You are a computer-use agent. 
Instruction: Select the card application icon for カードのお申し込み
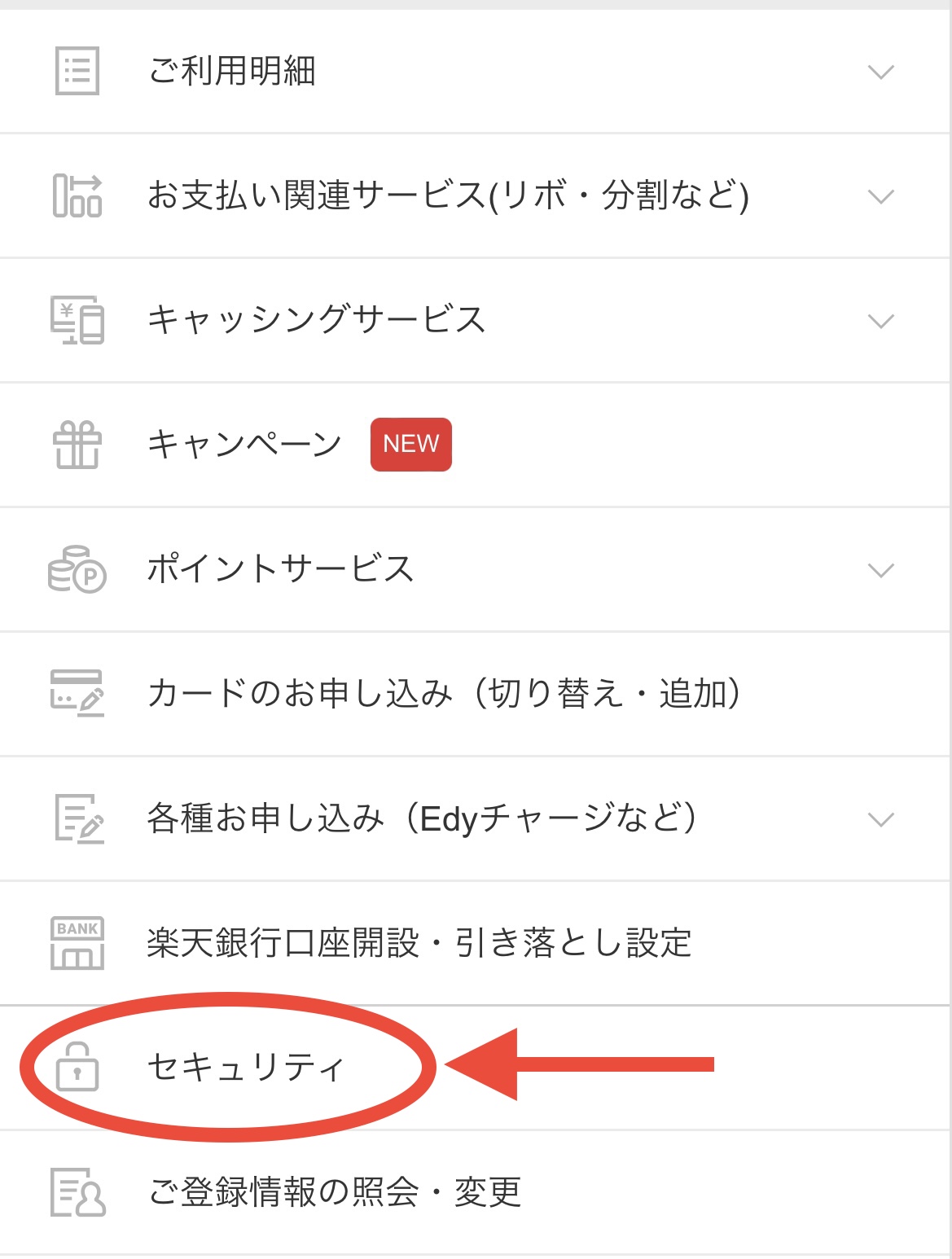click(77, 694)
